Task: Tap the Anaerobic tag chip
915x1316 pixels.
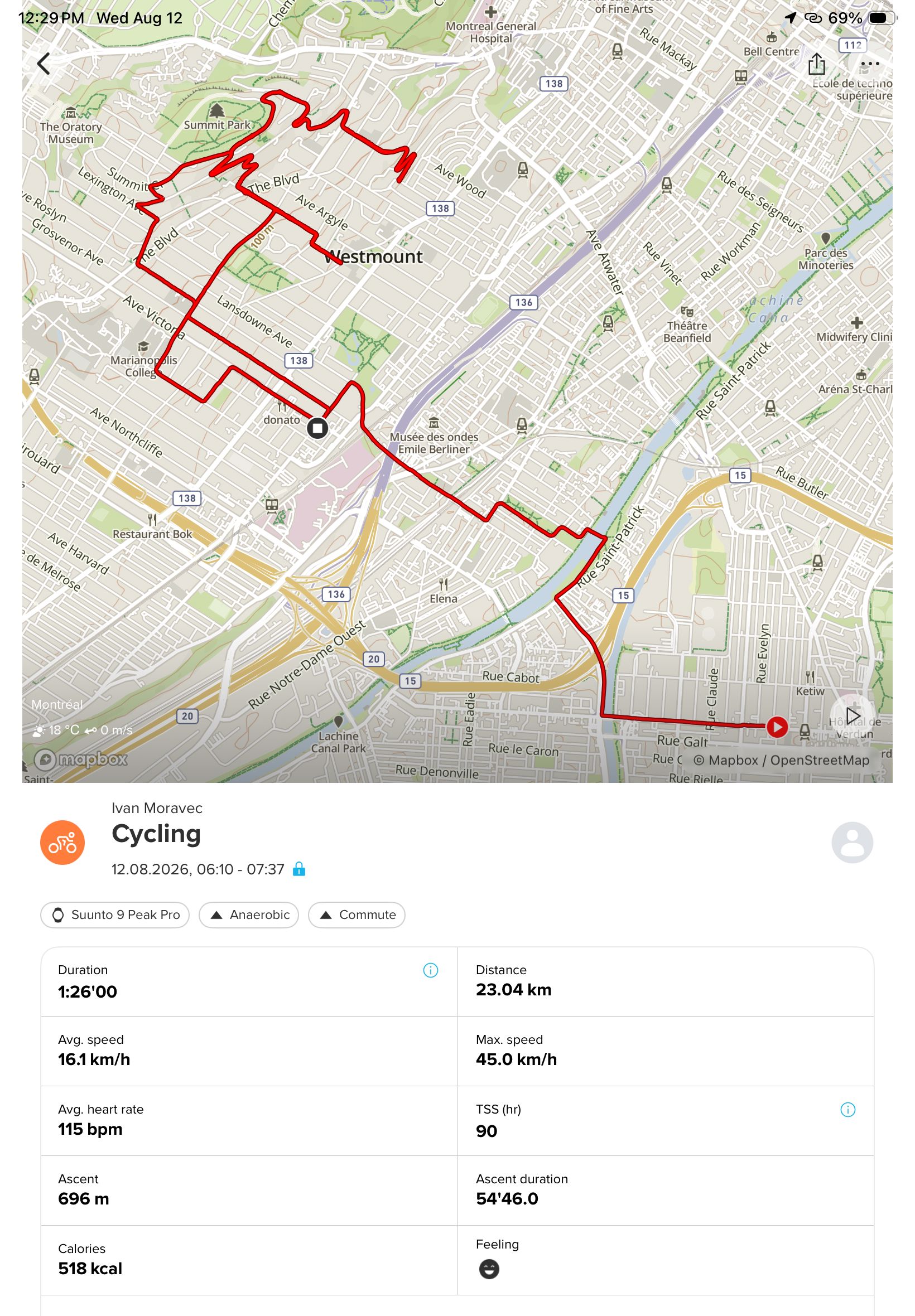Action: click(249, 915)
